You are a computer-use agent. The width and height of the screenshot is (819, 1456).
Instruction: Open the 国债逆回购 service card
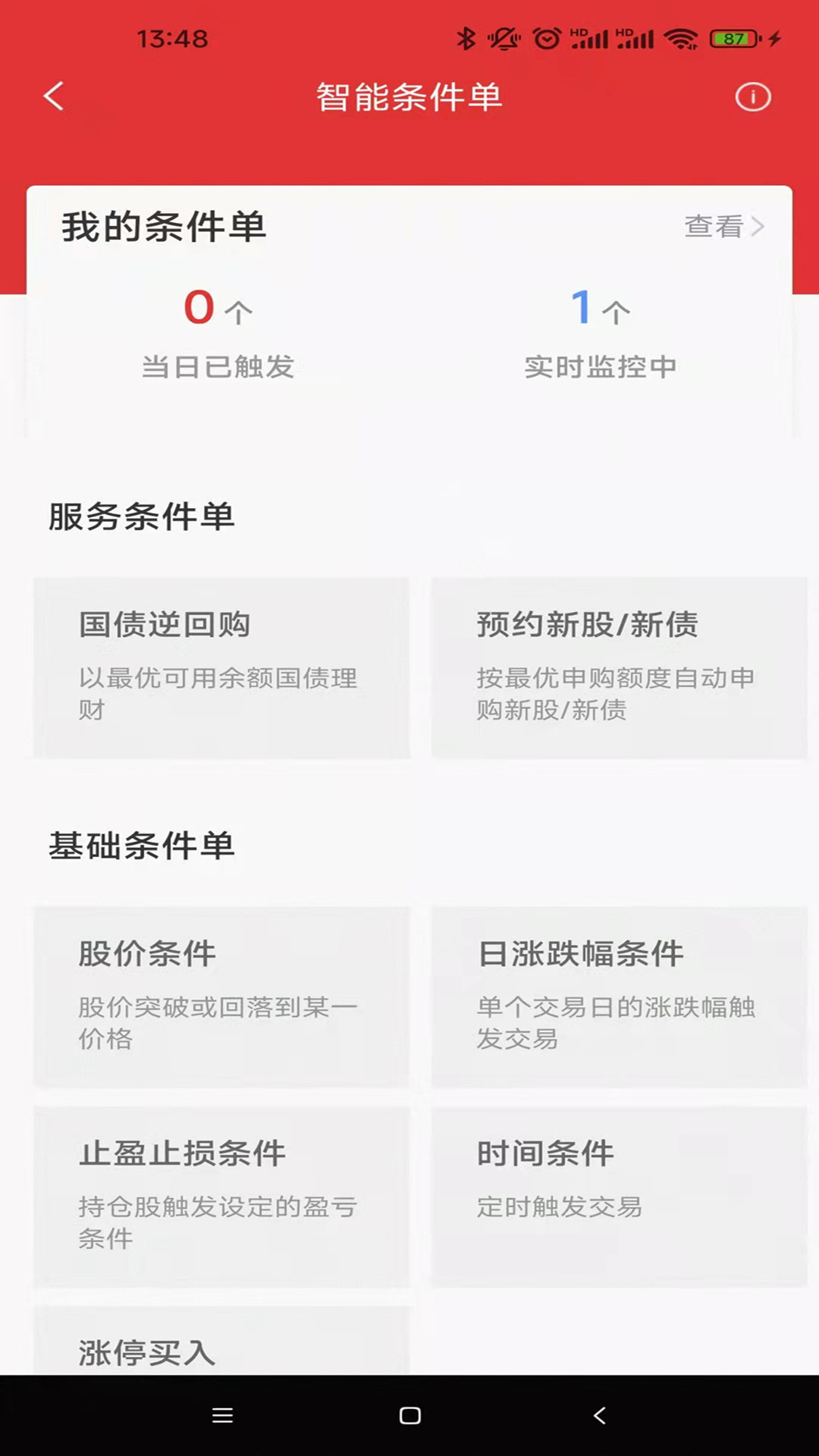coord(221,667)
